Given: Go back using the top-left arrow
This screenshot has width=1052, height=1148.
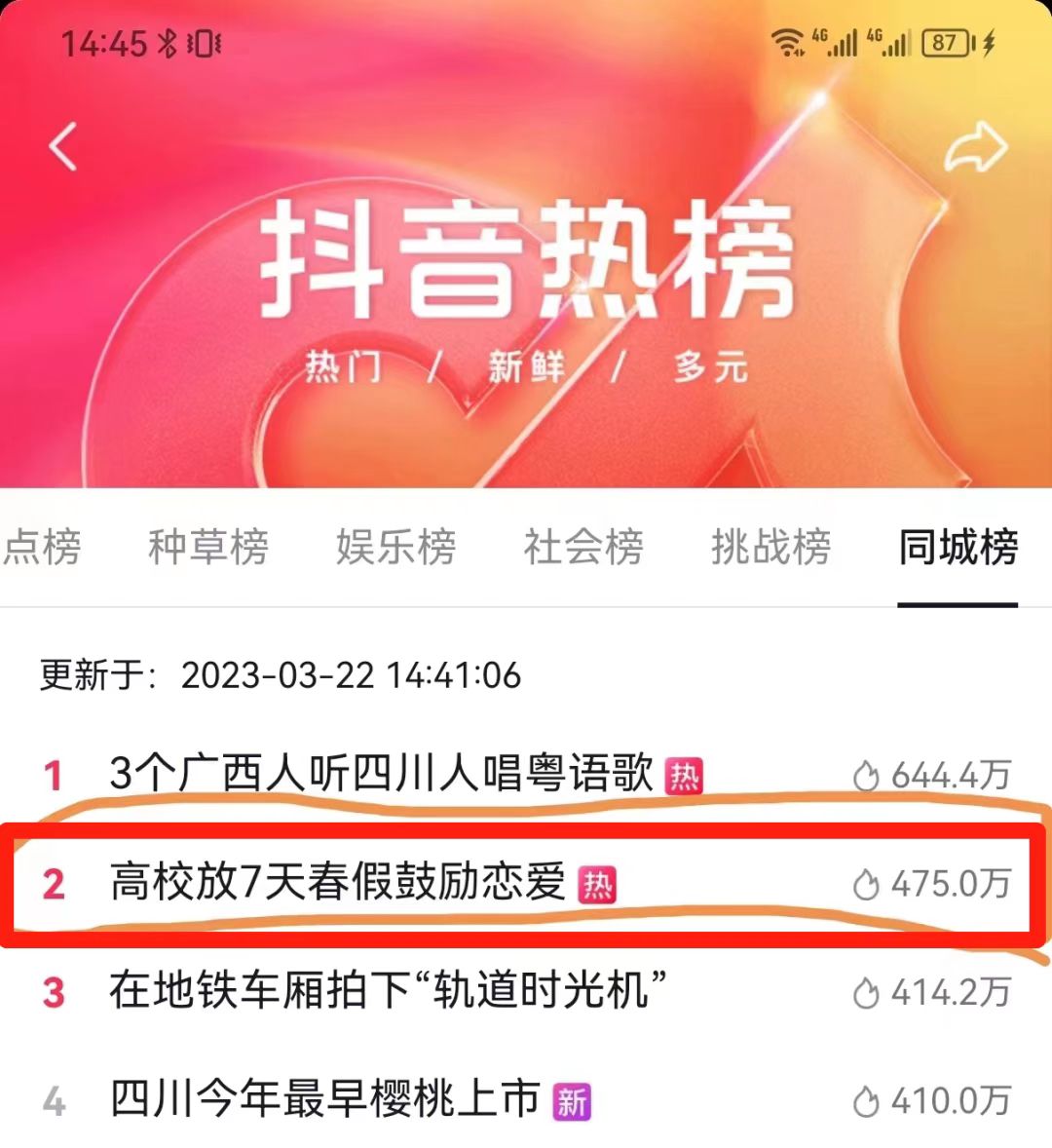Looking at the screenshot, I should (x=63, y=147).
